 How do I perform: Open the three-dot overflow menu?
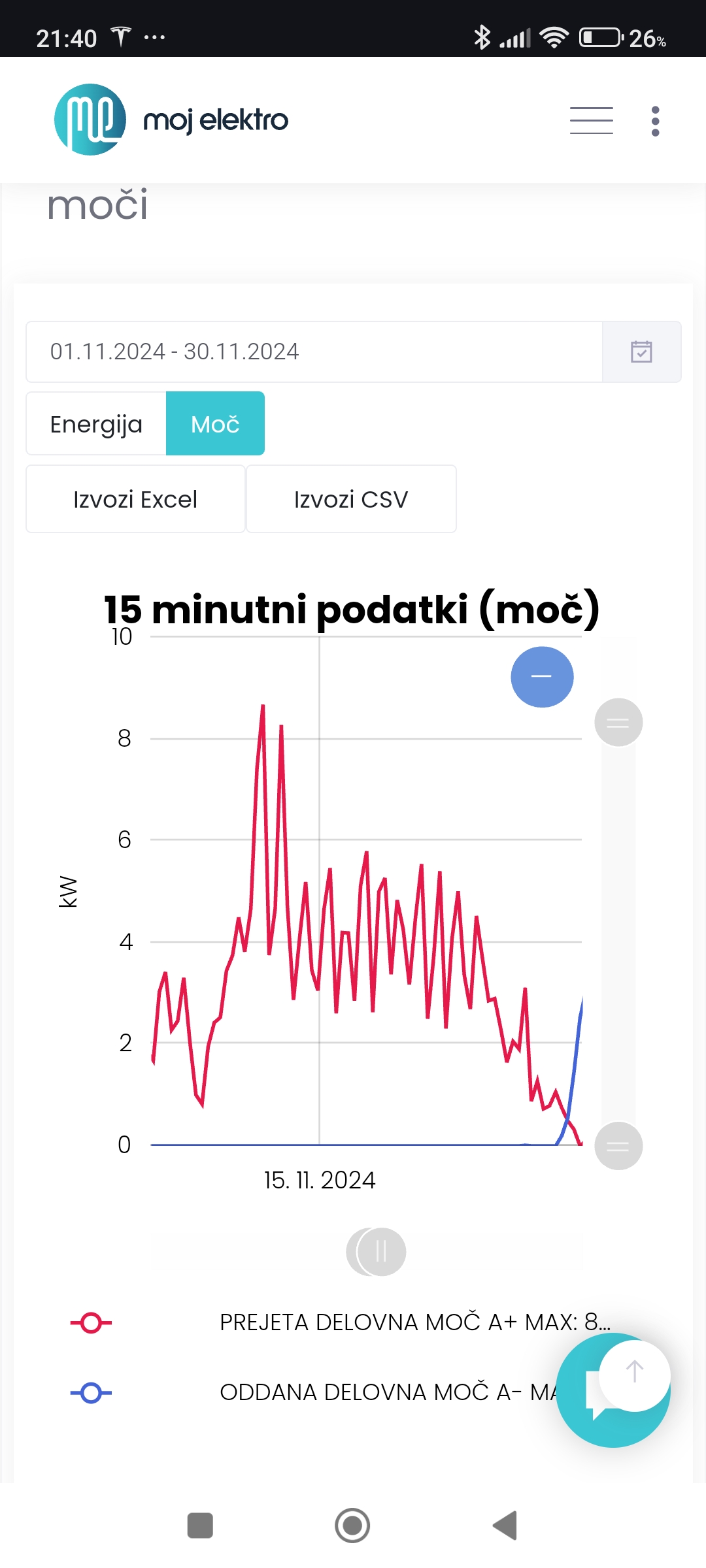[x=655, y=121]
